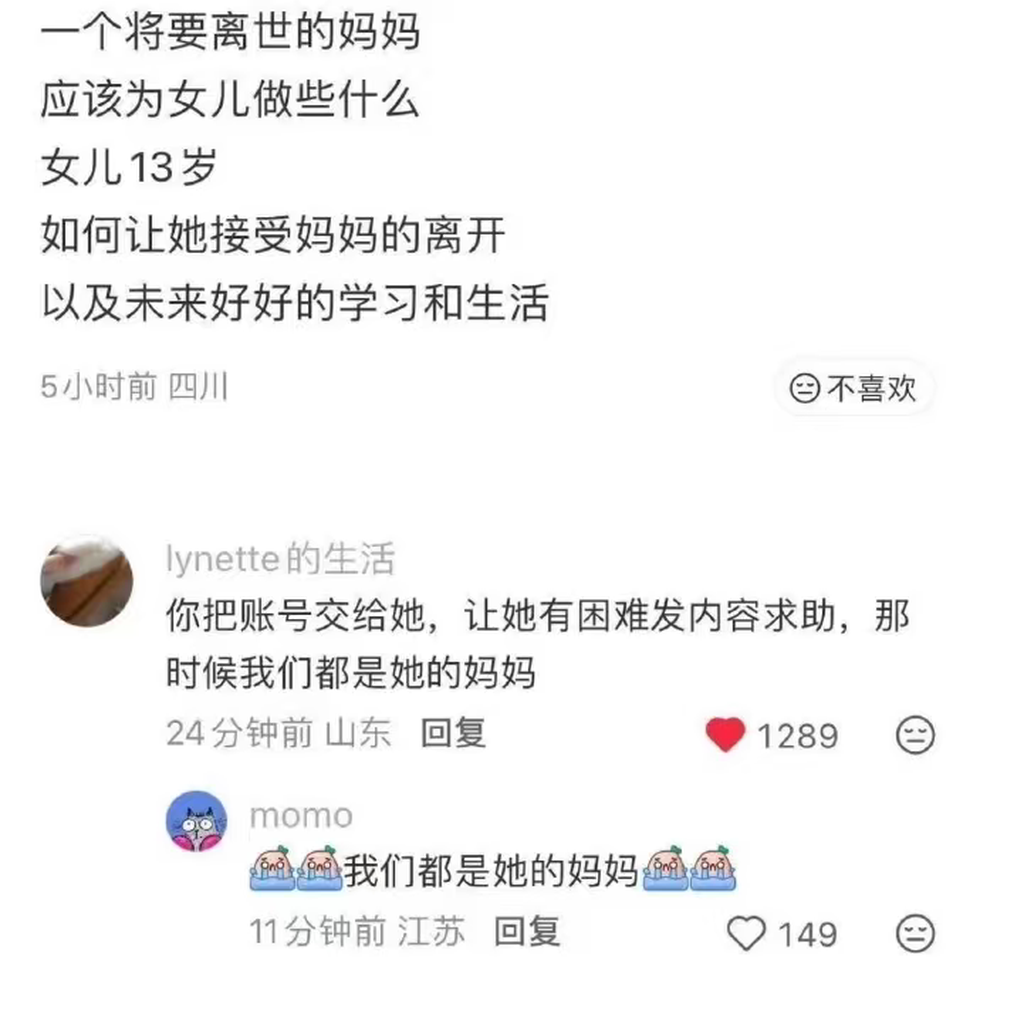The height and width of the screenshot is (1014, 1024).
Task: Like momo's comment with 149 likes
Action: 745,934
